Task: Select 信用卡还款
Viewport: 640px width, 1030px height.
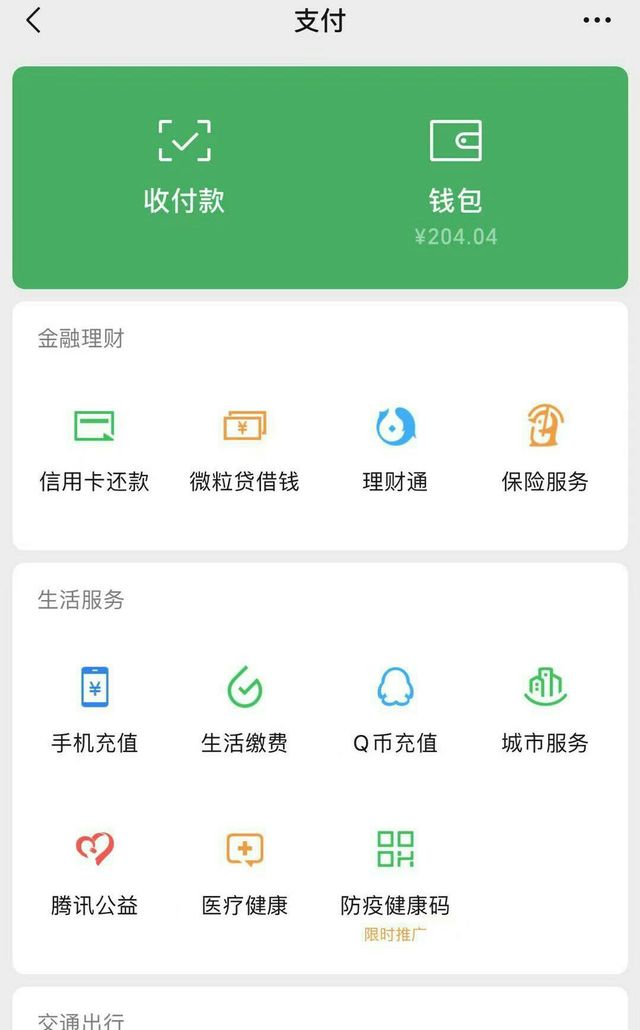Action: [94, 450]
